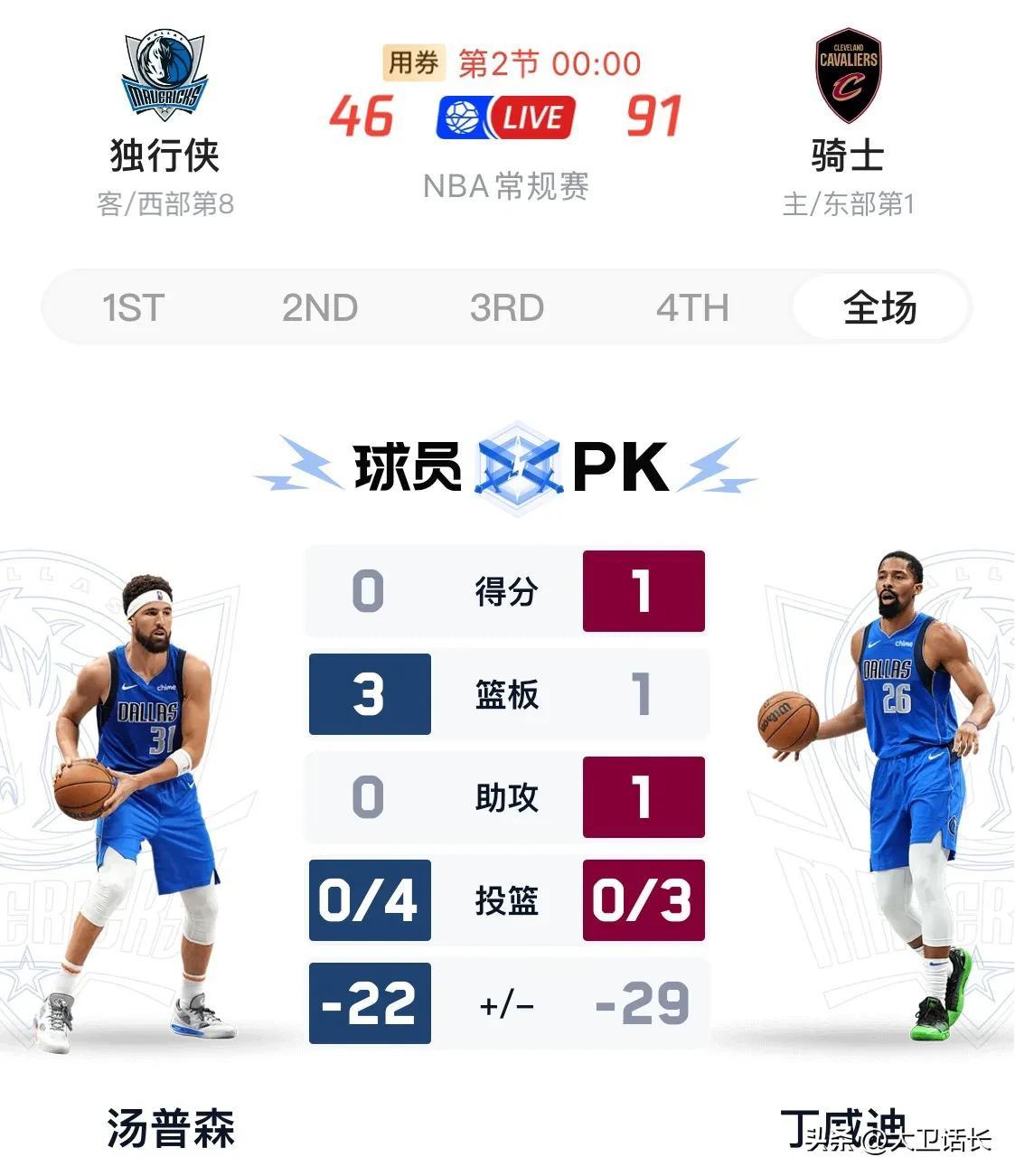Show 3RD quarter stats
Image resolution: width=1015 pixels, height=1176 pixels.
coord(506,308)
